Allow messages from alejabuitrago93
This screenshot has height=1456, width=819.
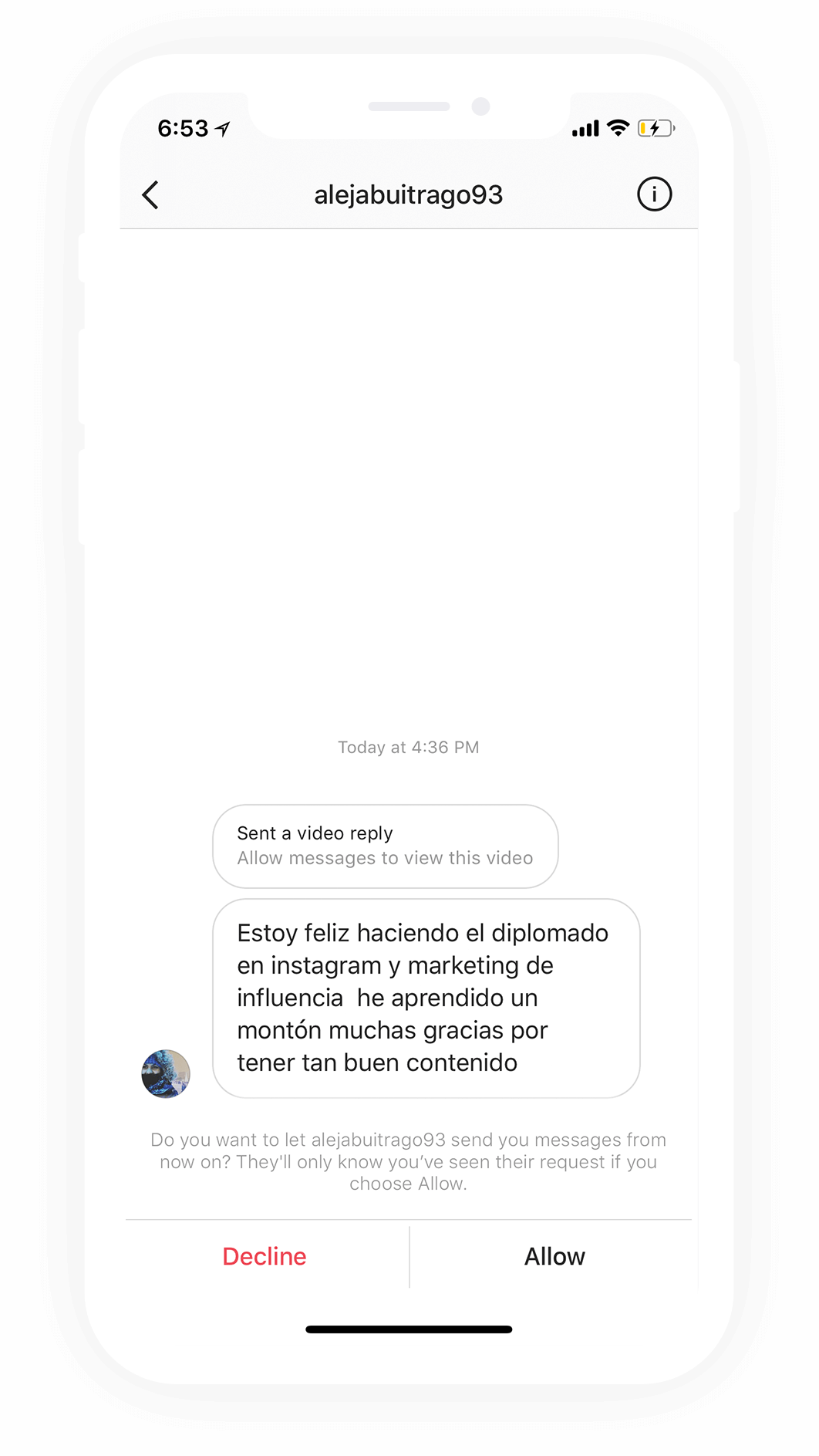coord(554,1256)
